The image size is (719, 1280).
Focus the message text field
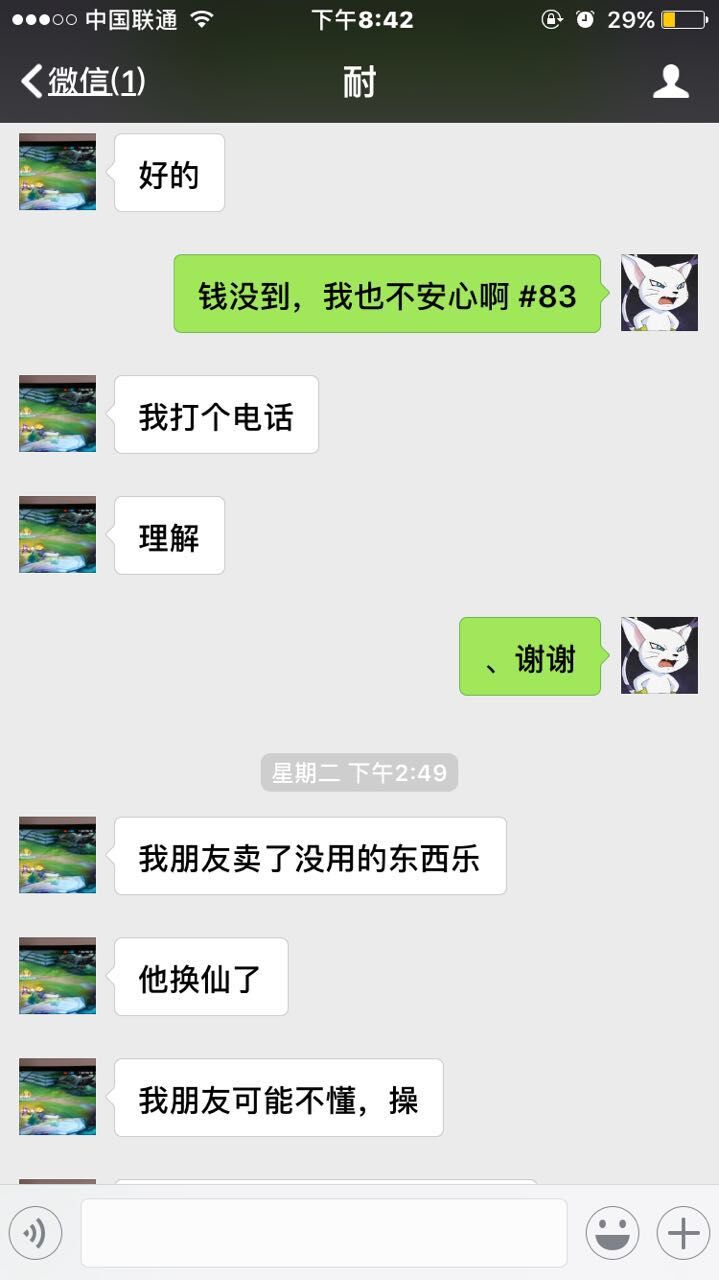[x=323, y=1233]
